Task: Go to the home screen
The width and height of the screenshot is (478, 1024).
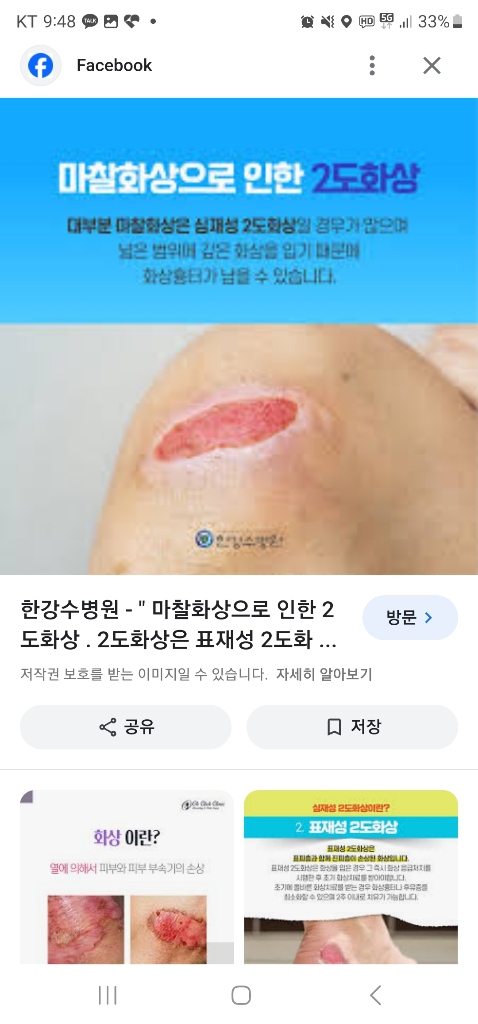Action: click(x=241, y=995)
